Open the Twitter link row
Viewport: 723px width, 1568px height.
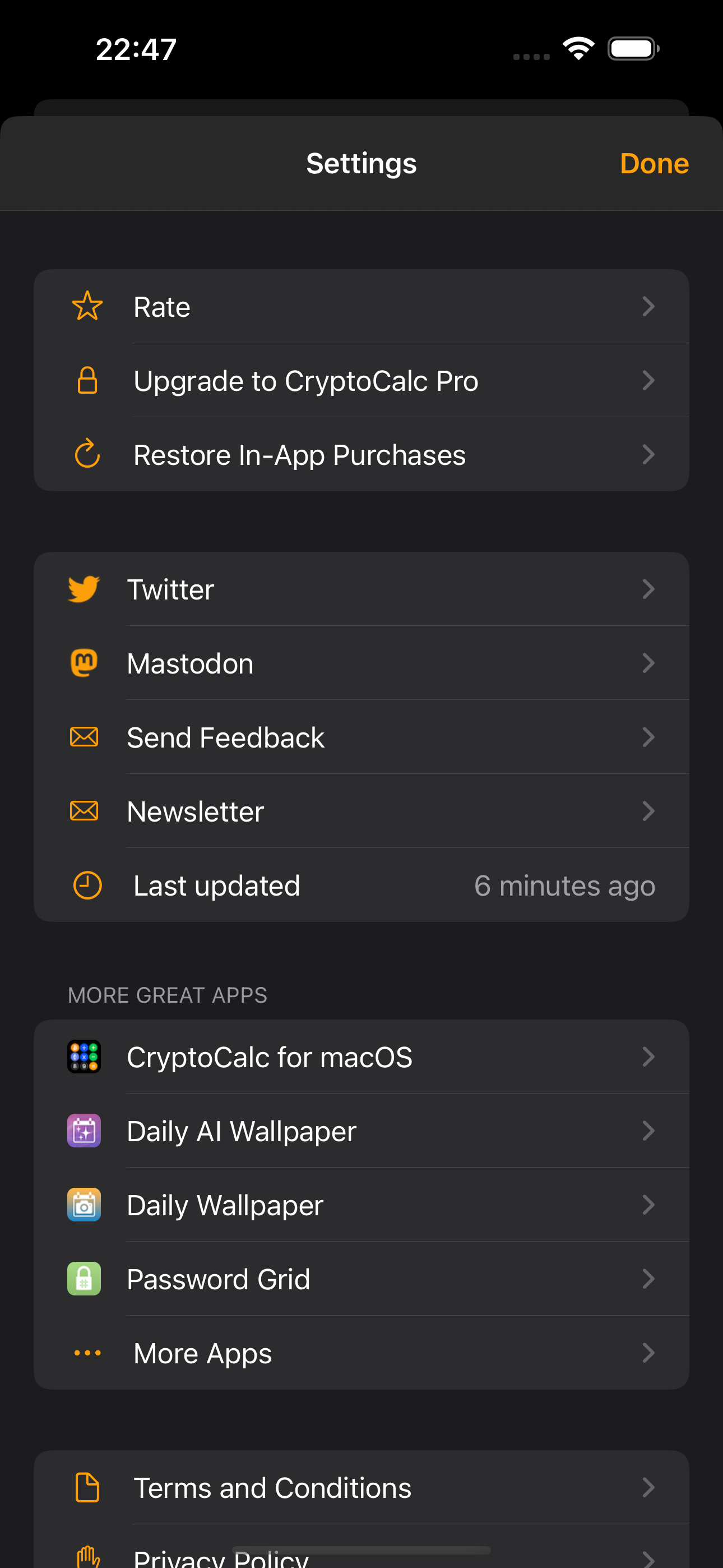tap(361, 589)
